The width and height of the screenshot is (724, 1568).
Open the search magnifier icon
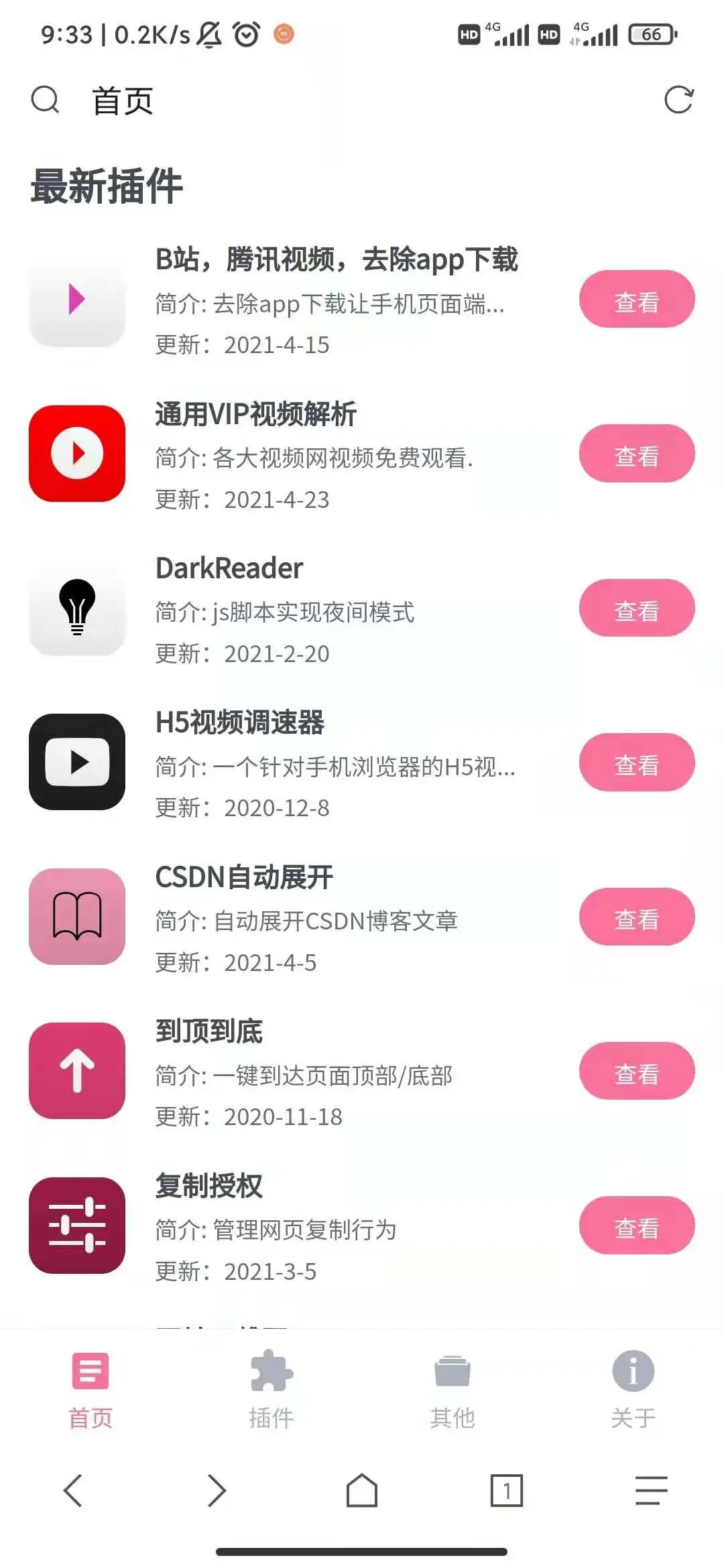pyautogui.click(x=45, y=101)
